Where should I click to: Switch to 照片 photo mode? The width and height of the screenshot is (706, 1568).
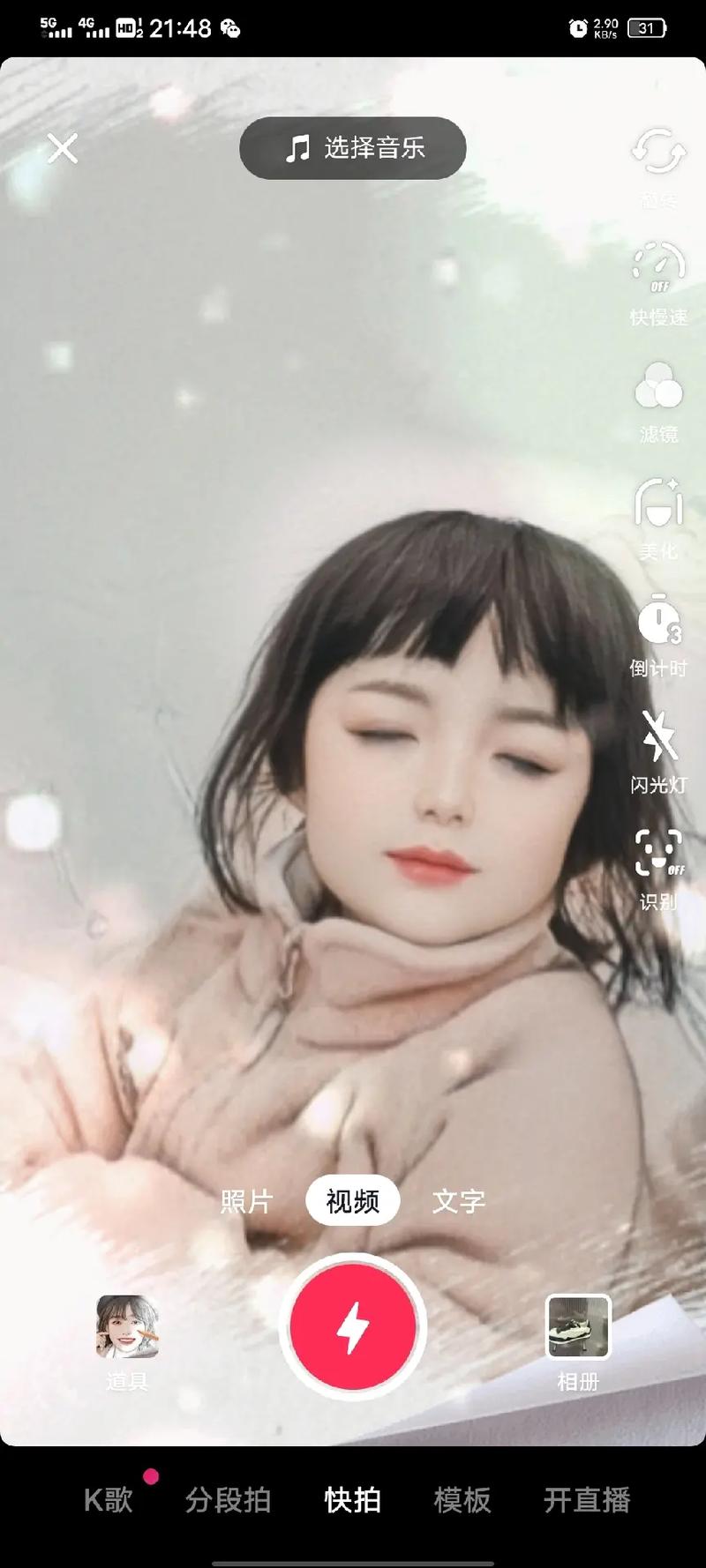click(246, 1201)
